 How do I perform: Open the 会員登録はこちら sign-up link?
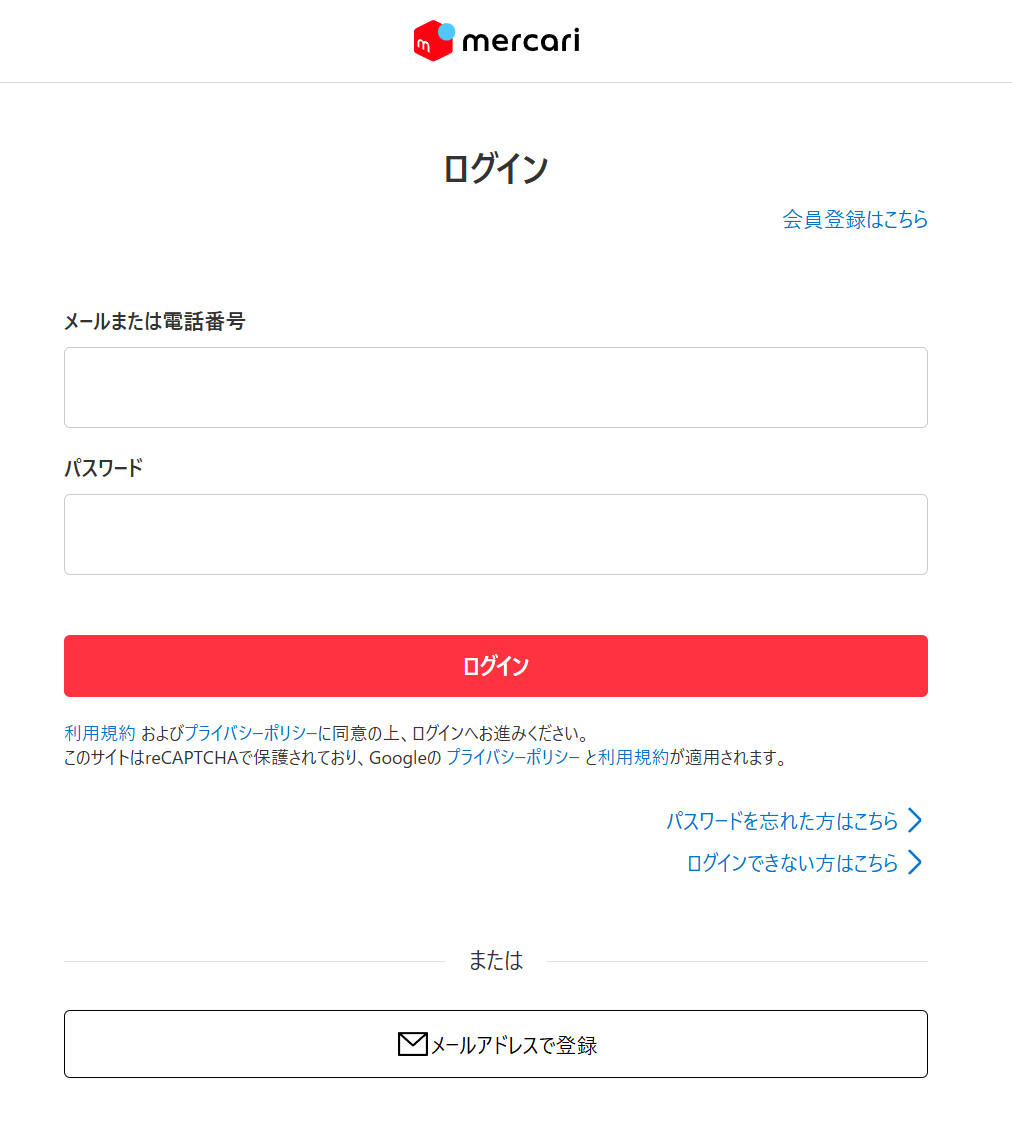coord(854,219)
